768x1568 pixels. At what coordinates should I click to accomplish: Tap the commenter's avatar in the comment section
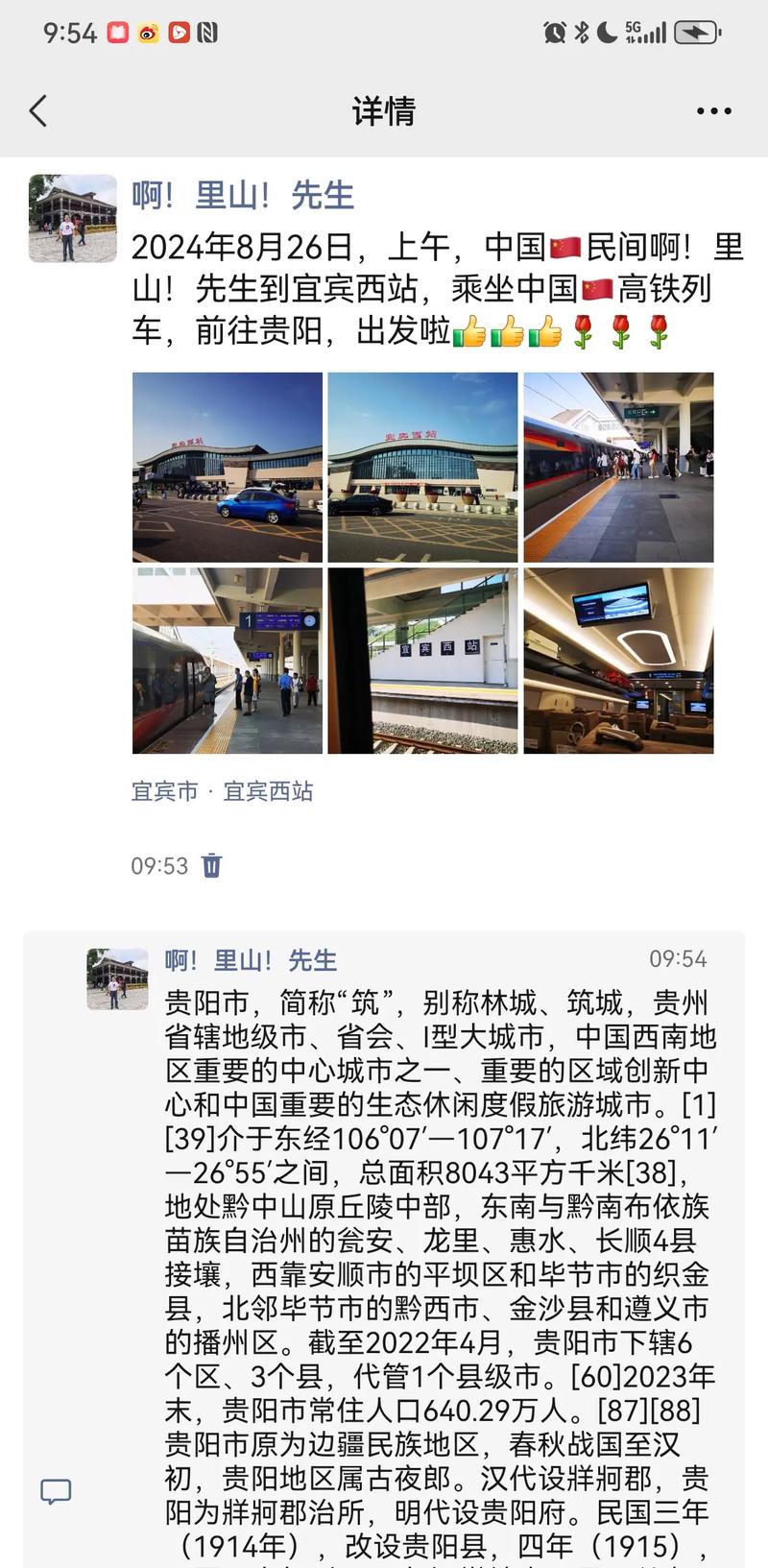pyautogui.click(x=117, y=979)
